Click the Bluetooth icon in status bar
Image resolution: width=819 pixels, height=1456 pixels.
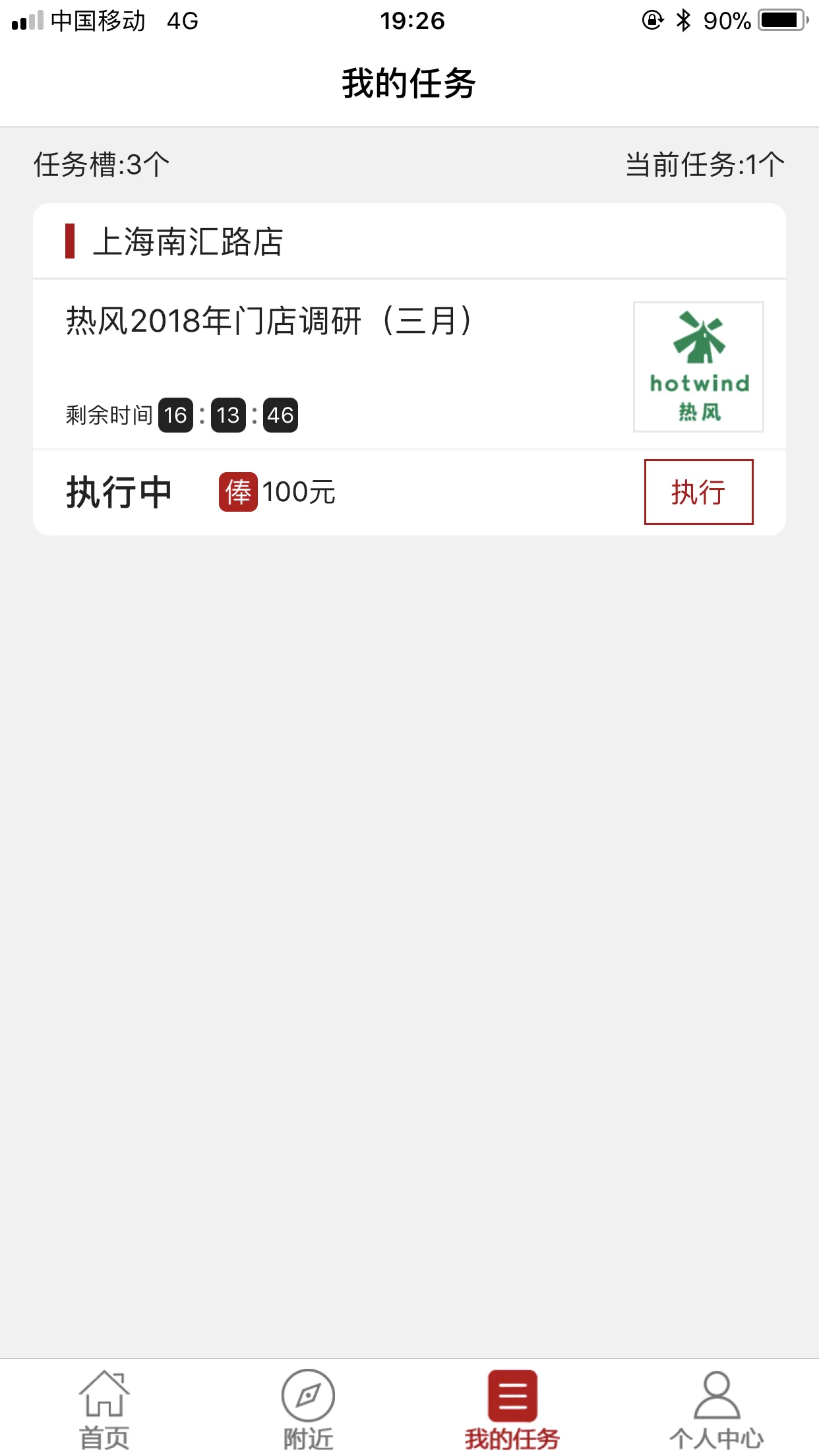coord(683,20)
